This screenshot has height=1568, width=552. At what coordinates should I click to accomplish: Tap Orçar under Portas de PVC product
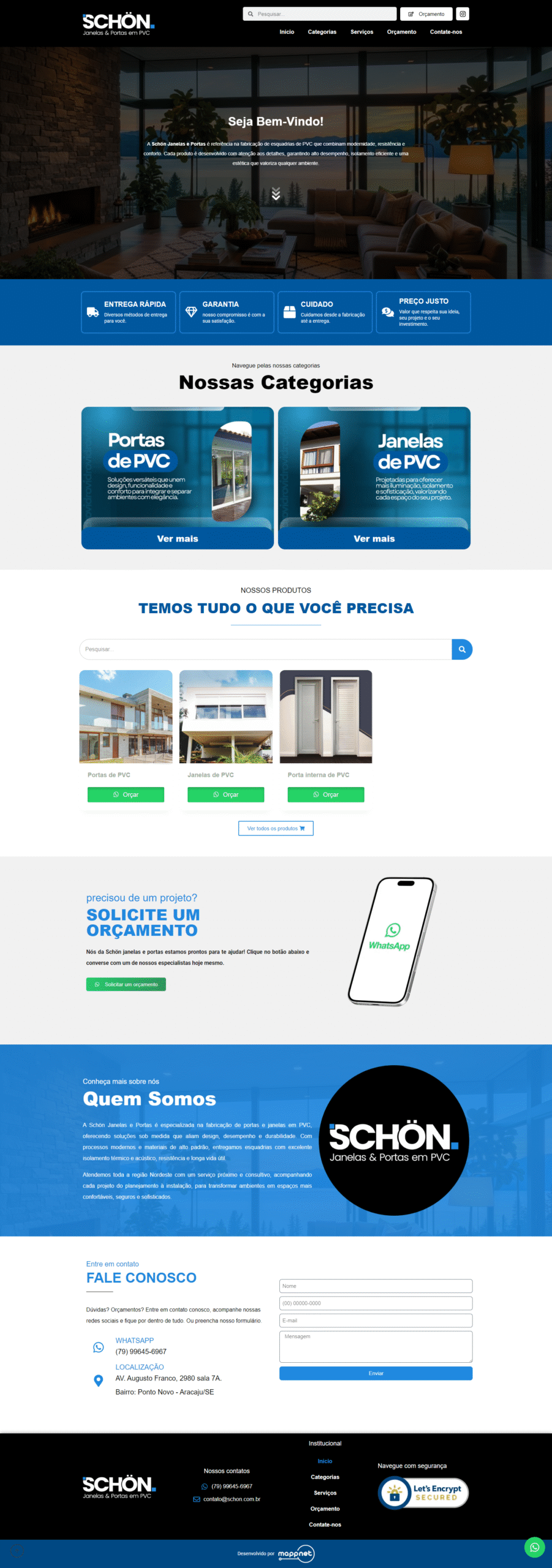pyautogui.click(x=126, y=794)
